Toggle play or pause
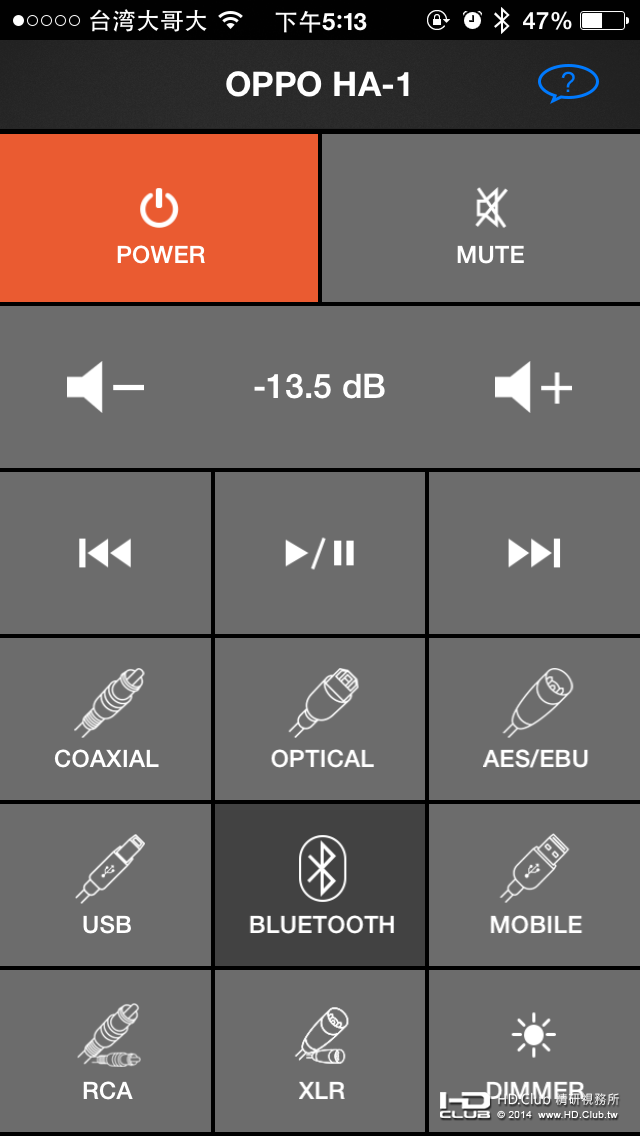Viewport: 640px width, 1136px height. (x=320, y=553)
